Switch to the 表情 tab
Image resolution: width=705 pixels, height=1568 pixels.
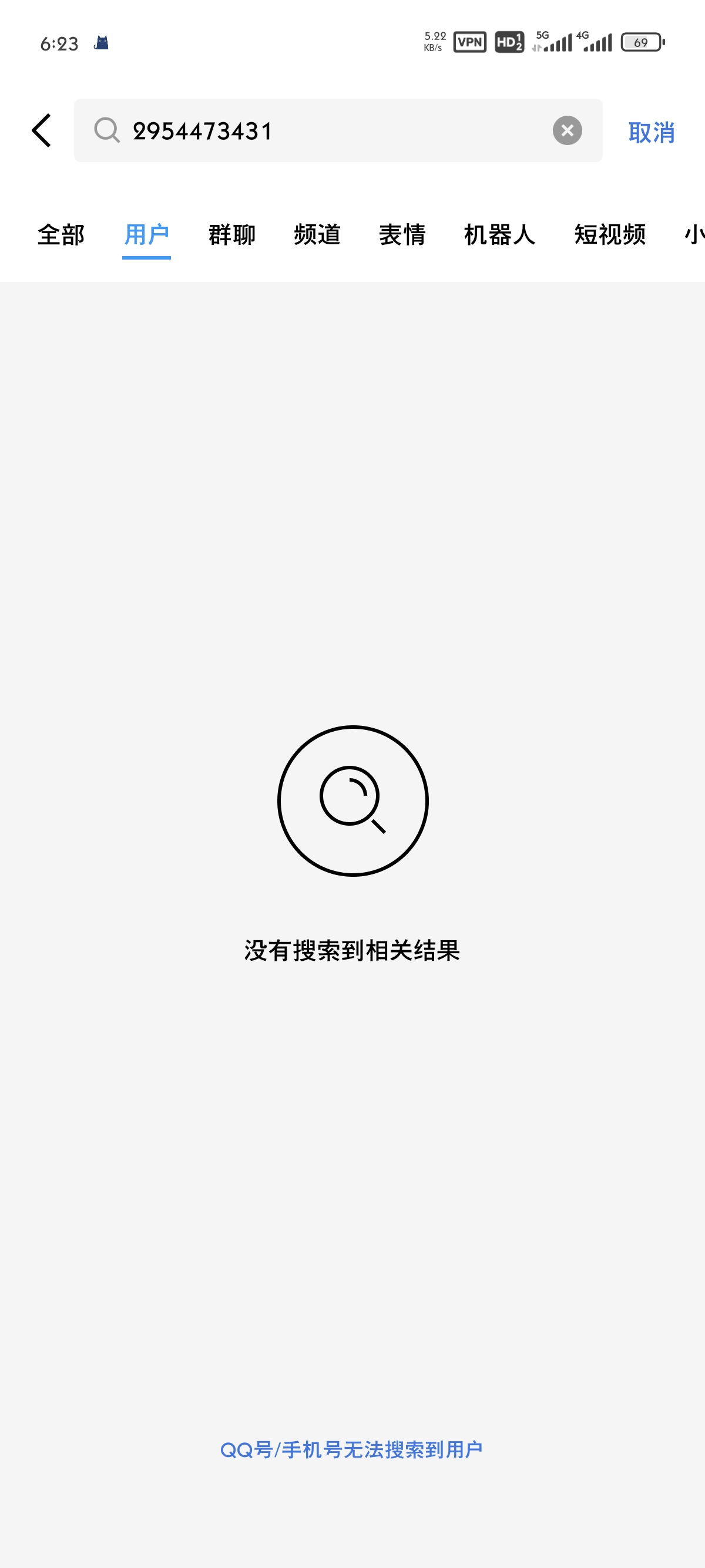[x=402, y=234]
